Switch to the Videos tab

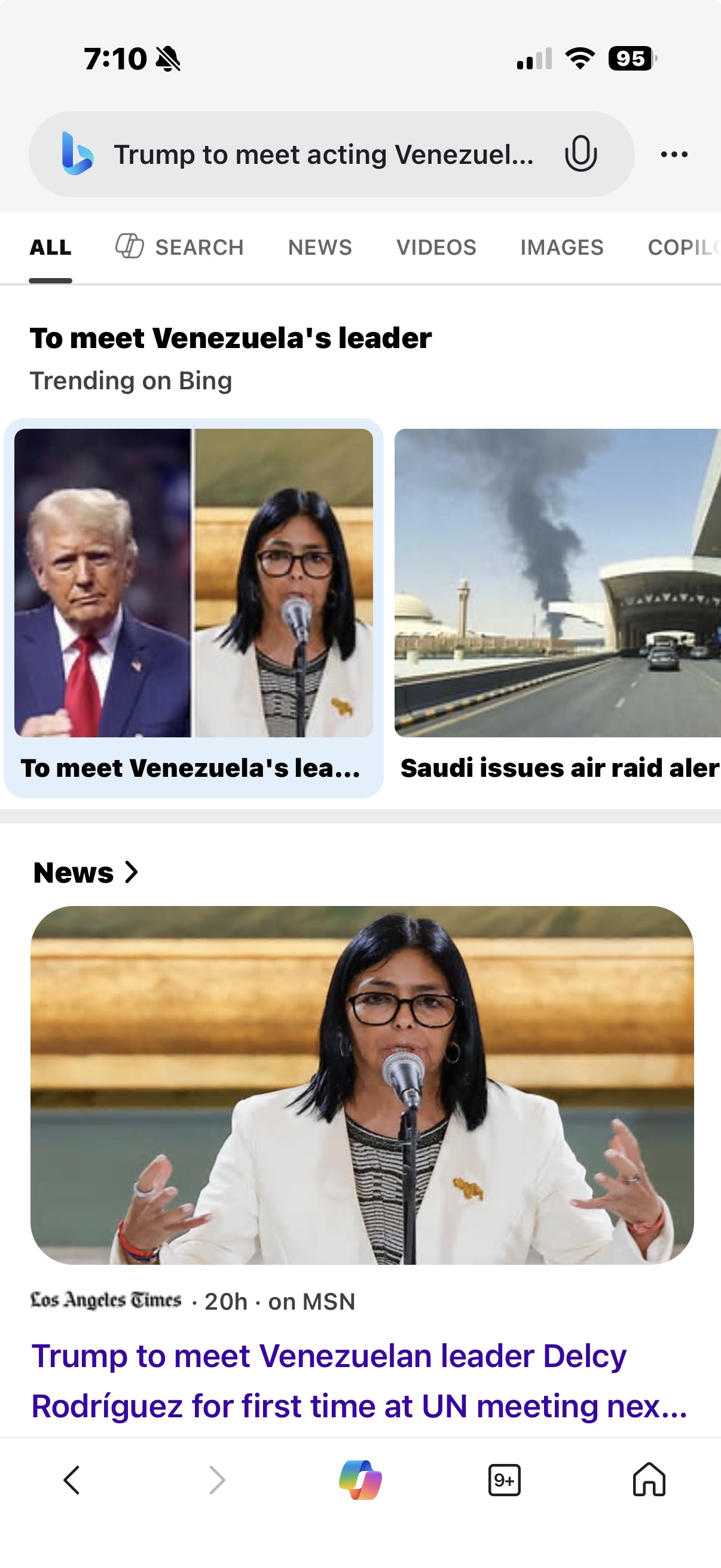click(x=436, y=247)
